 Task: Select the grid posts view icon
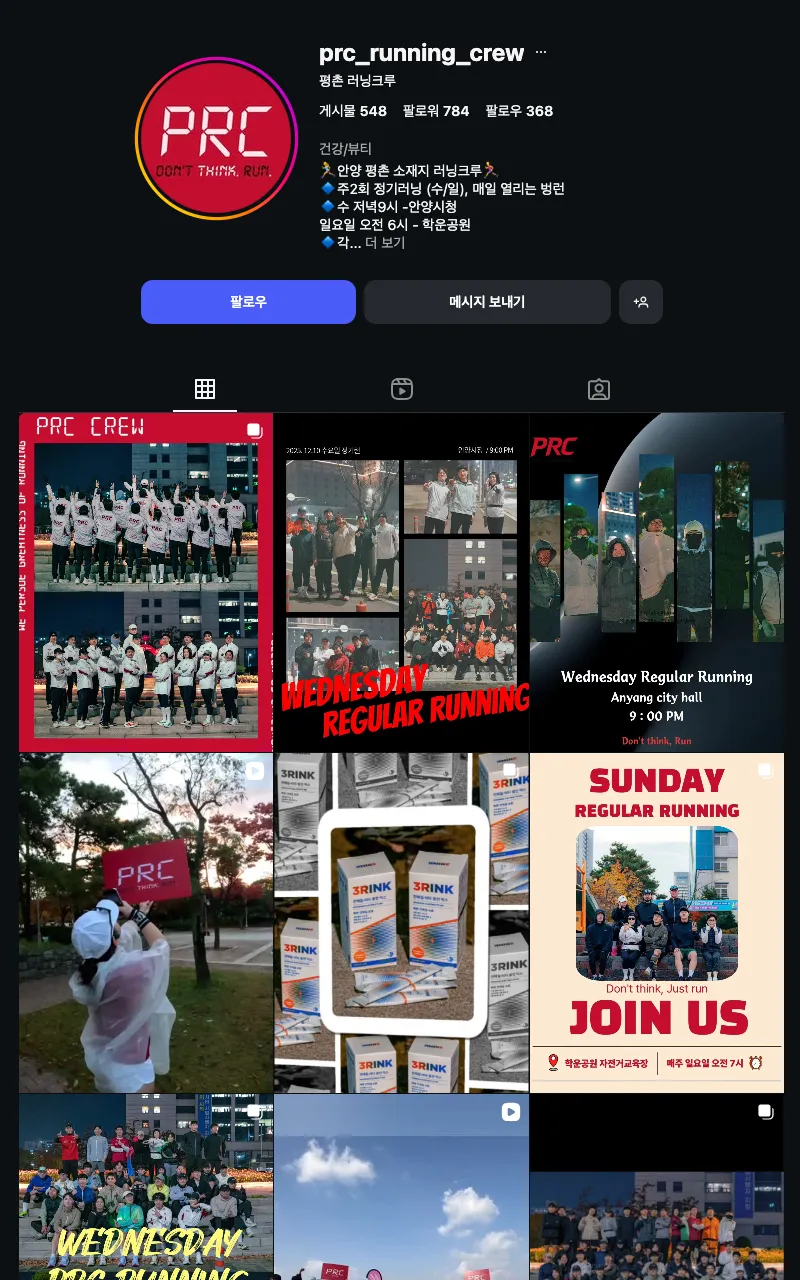(205, 389)
